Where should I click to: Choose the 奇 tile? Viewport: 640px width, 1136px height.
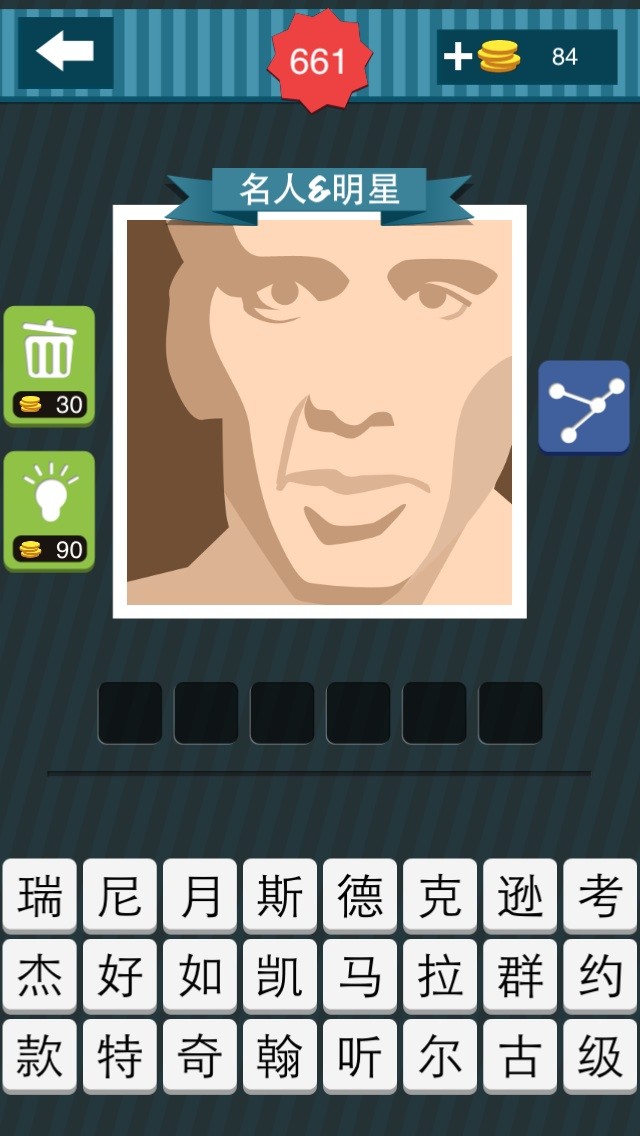[200, 1057]
